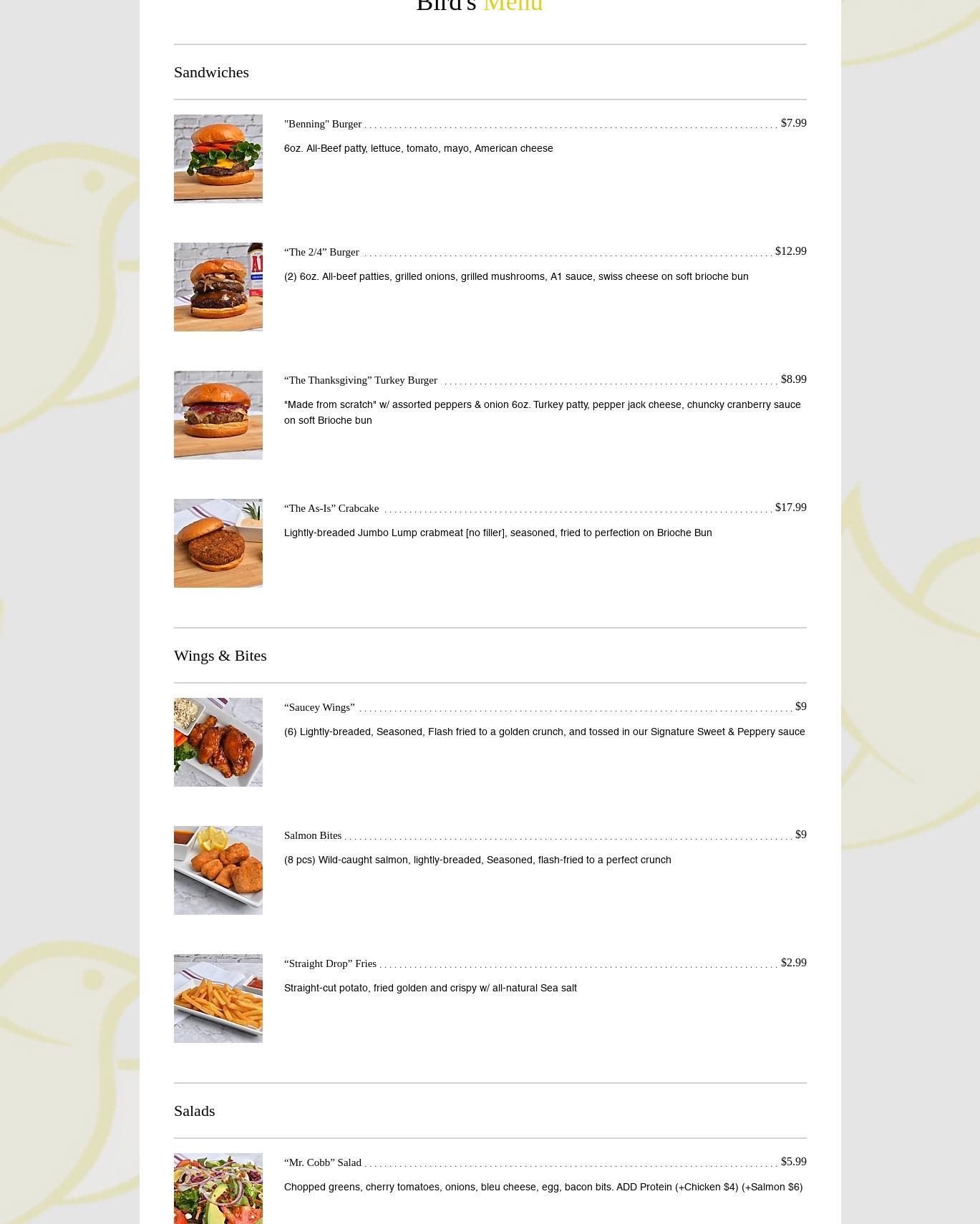View the Salmon Bites photo
980x1224 pixels.
[218, 870]
